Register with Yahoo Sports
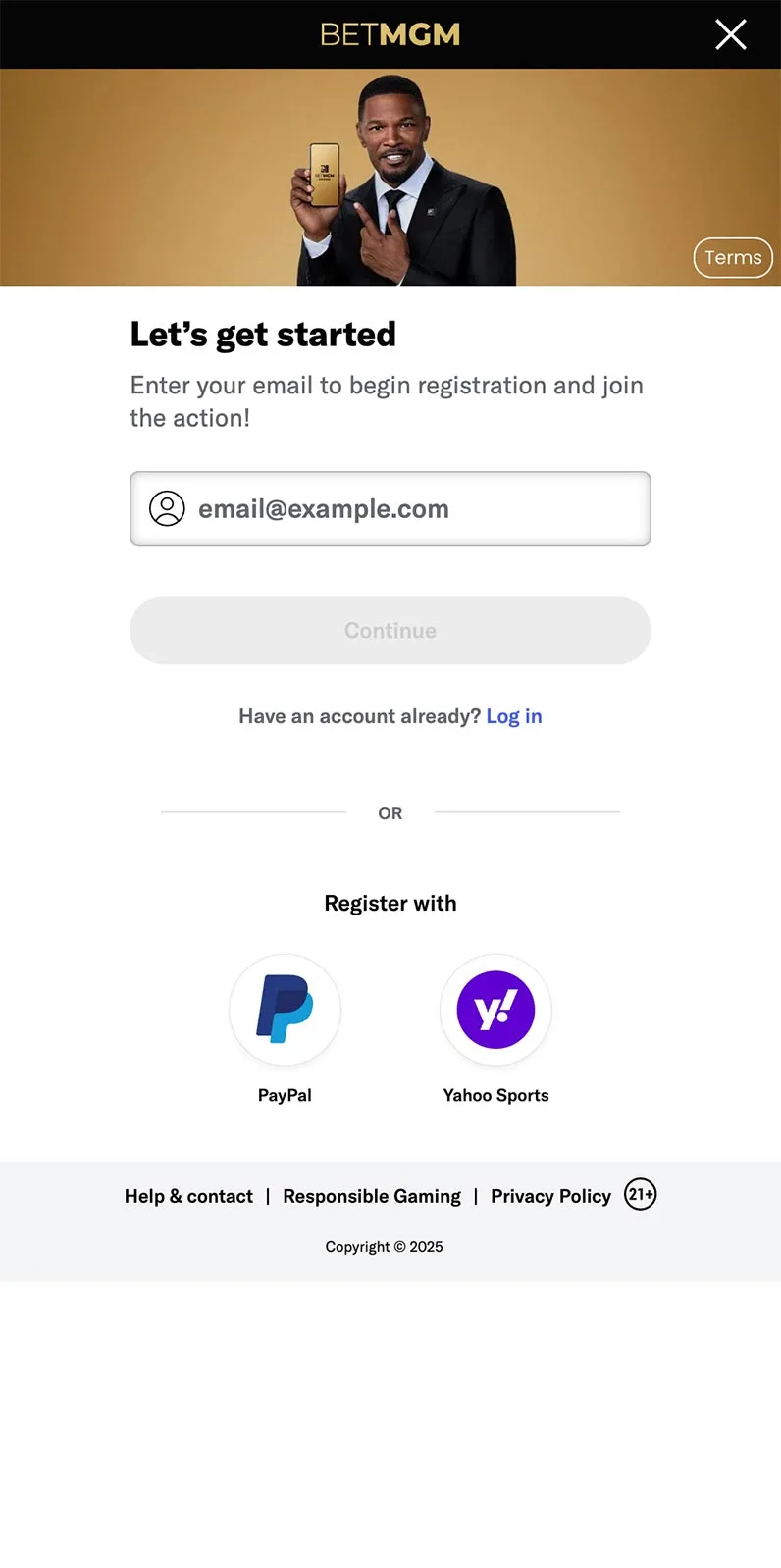Screen dimensions: 781x1568 click(495, 1011)
